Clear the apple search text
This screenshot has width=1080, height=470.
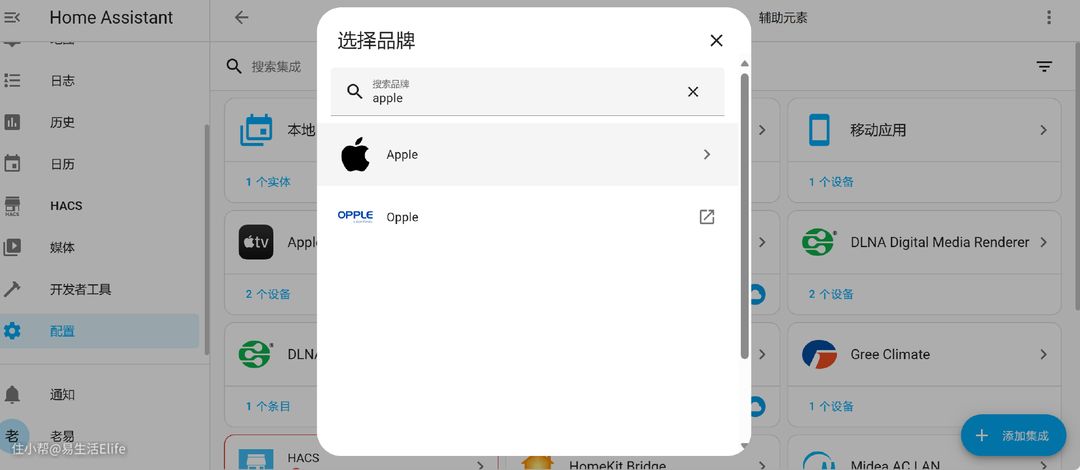693,92
